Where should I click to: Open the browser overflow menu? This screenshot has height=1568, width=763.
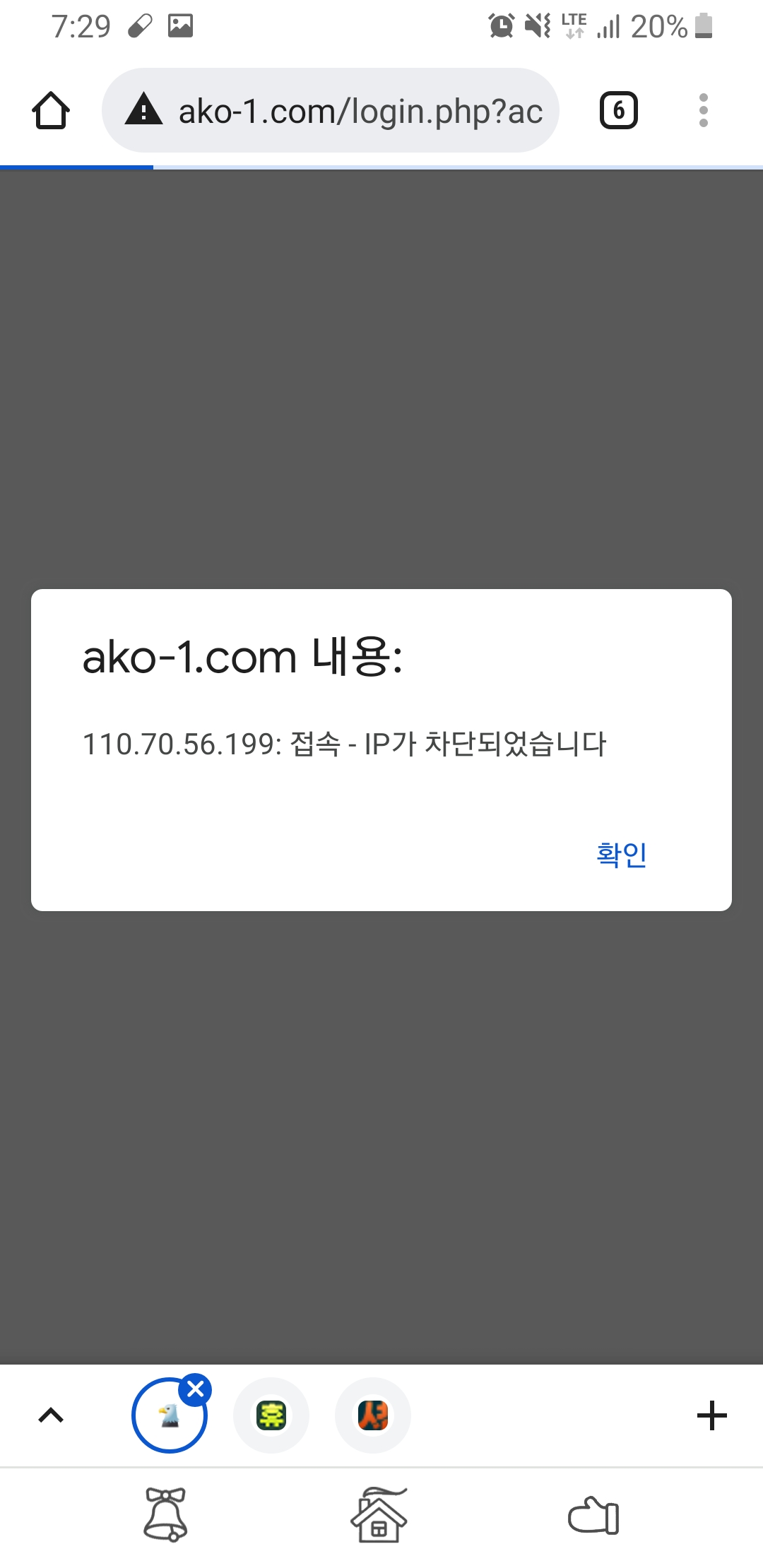coord(703,110)
